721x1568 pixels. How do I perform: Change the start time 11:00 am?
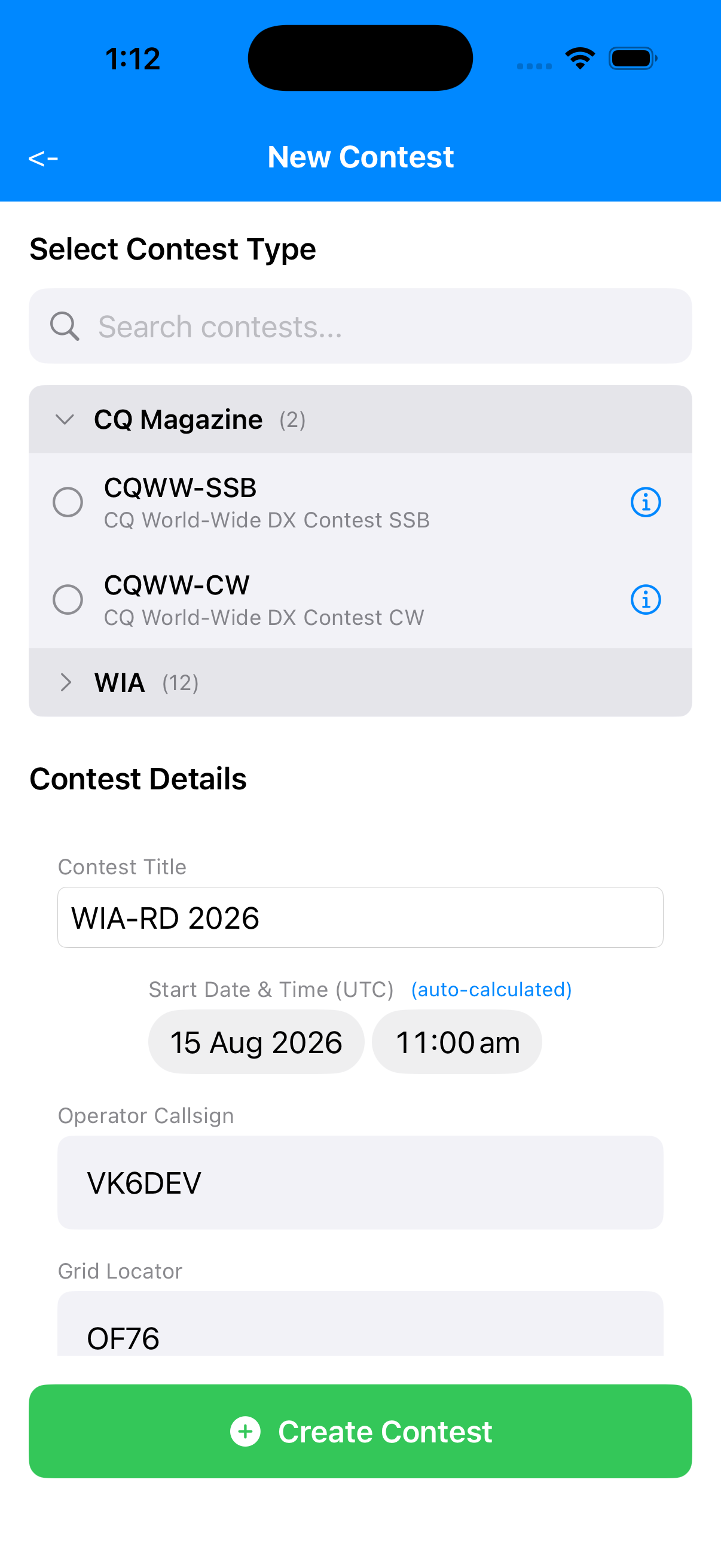[x=457, y=1042]
